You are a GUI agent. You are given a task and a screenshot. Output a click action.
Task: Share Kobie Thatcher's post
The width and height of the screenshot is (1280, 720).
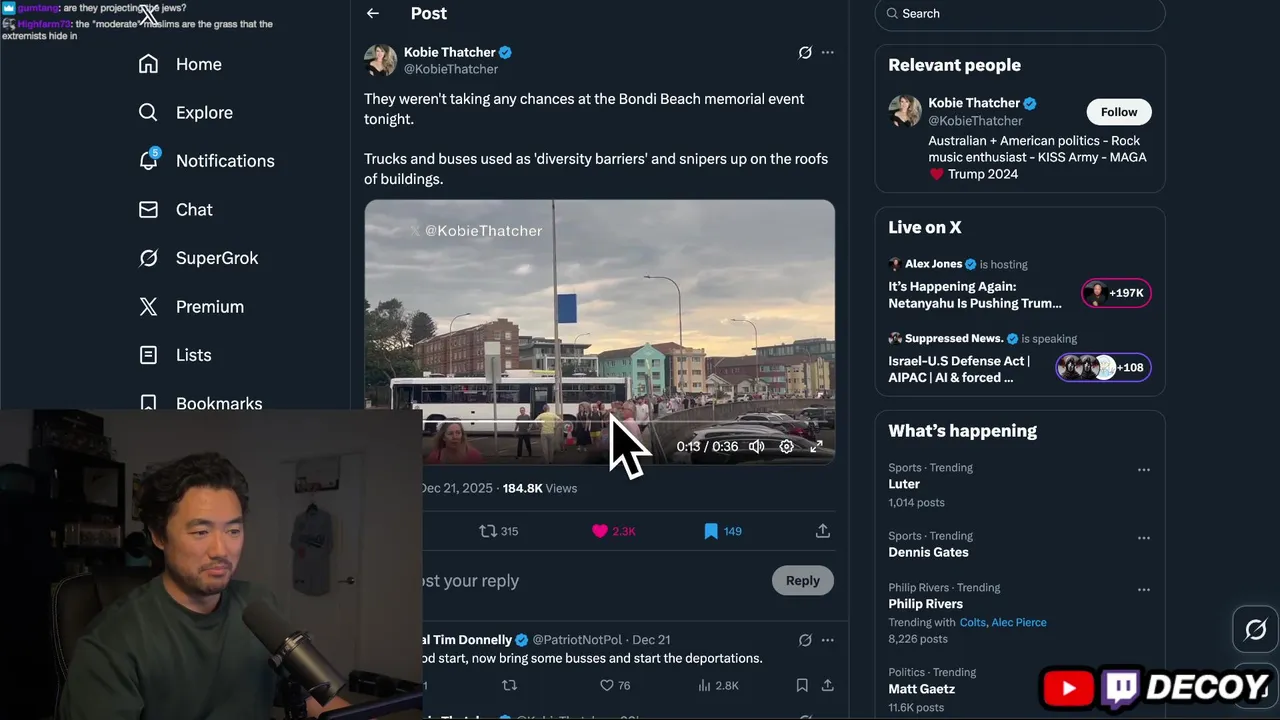[x=823, y=531]
